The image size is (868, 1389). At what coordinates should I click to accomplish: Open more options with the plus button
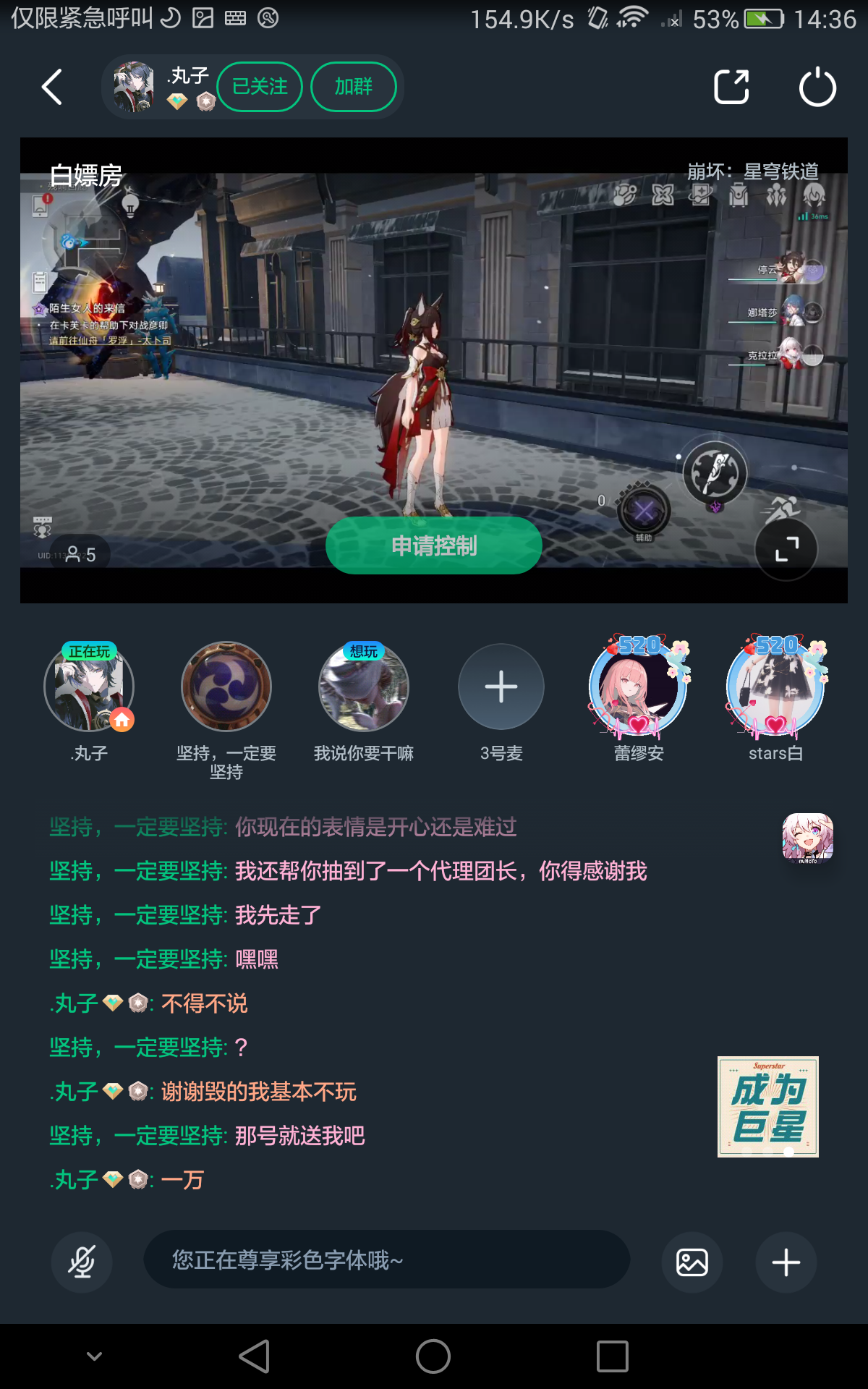click(x=786, y=1262)
